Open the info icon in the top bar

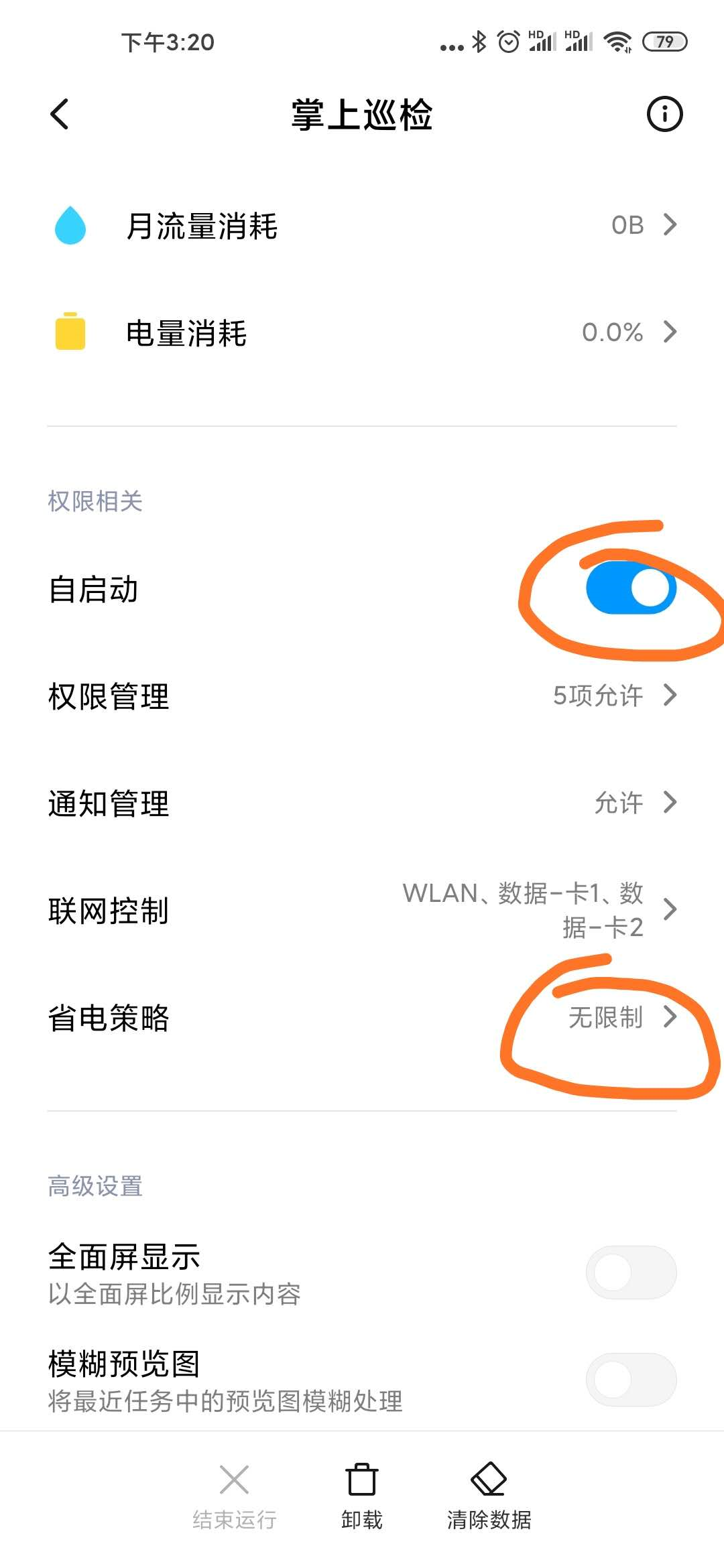664,114
